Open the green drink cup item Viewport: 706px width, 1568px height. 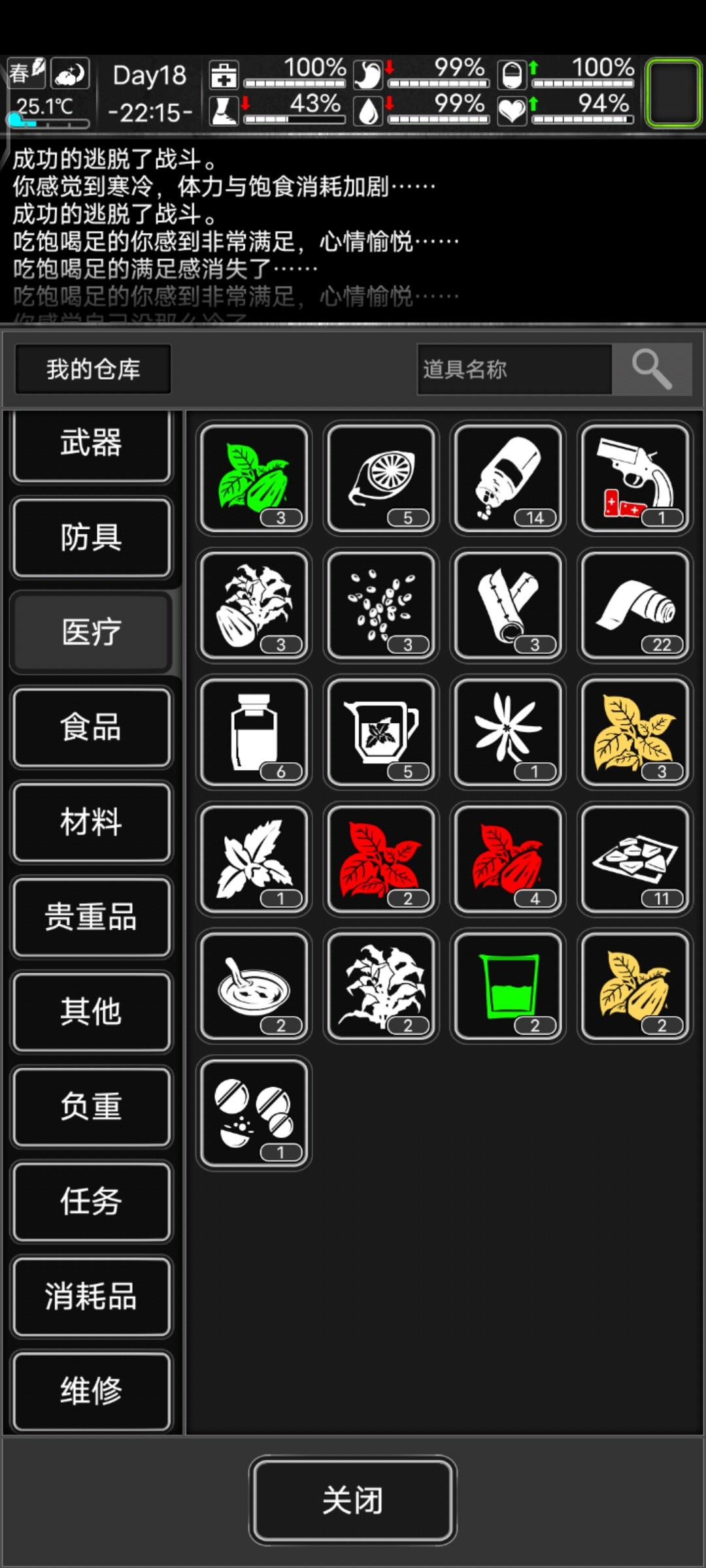coord(508,985)
